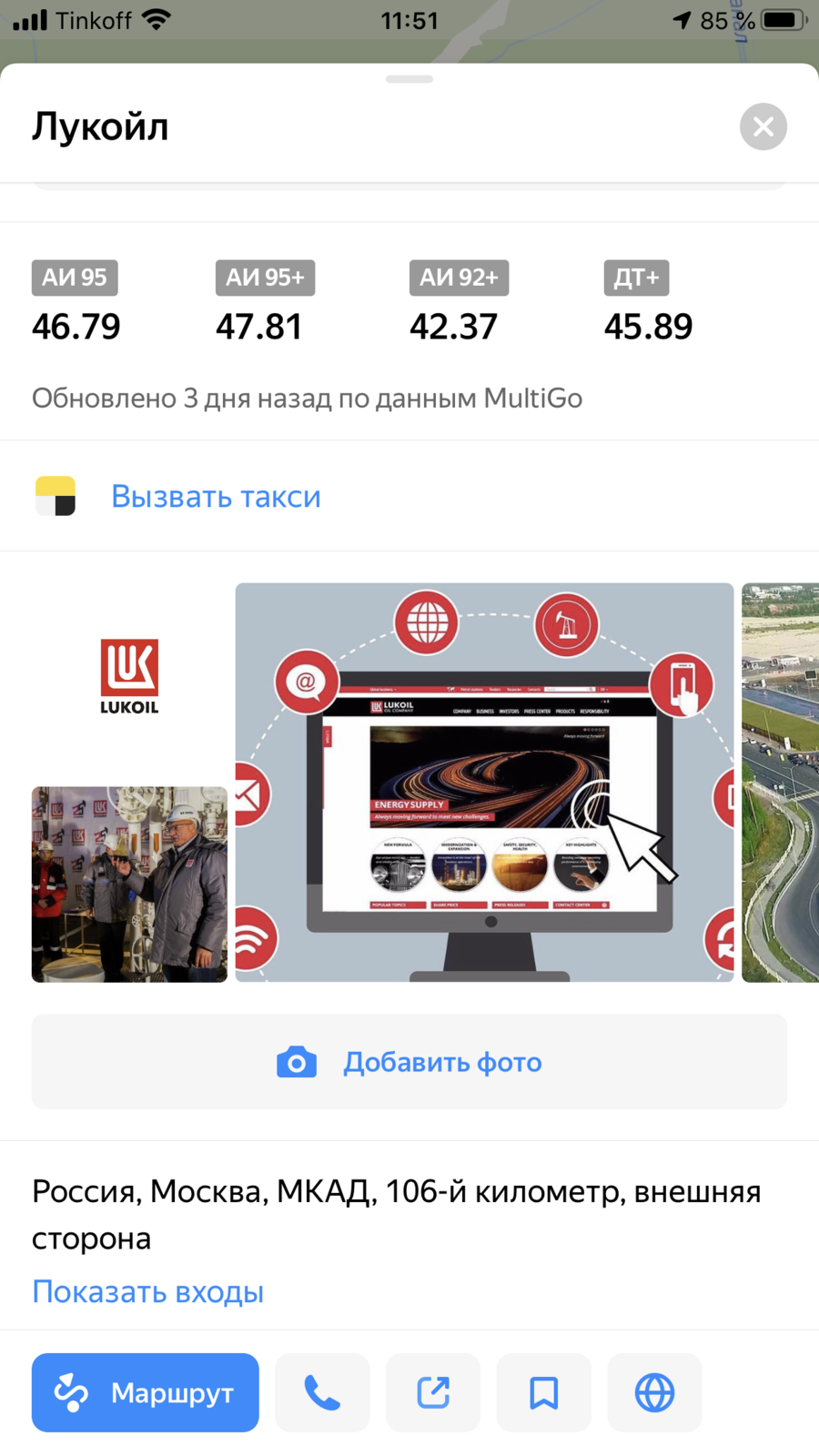The width and height of the screenshot is (819, 1456).
Task: Build a route with Маршрут button
Action: pos(146,1392)
